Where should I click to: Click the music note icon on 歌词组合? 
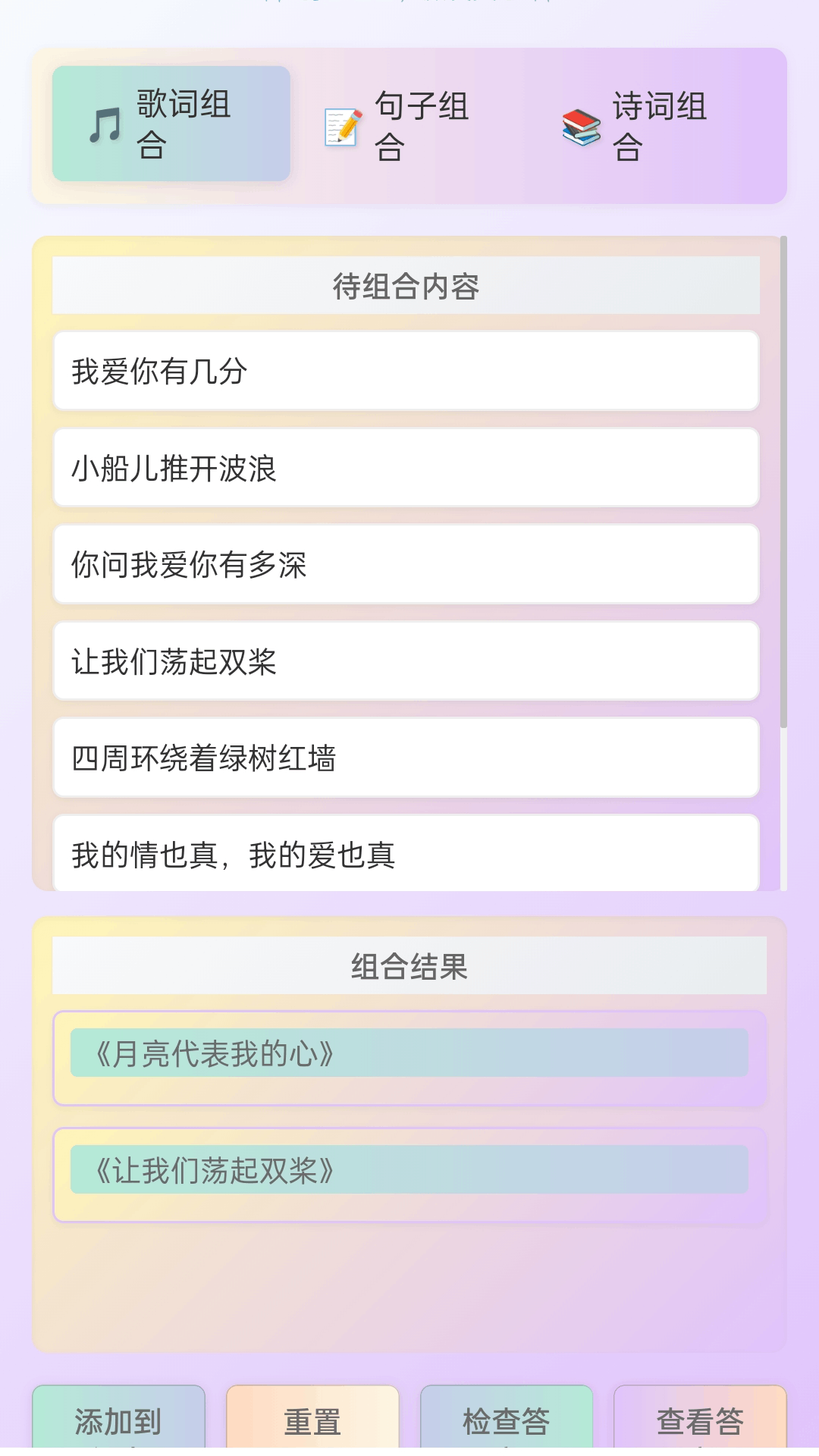pos(105,124)
